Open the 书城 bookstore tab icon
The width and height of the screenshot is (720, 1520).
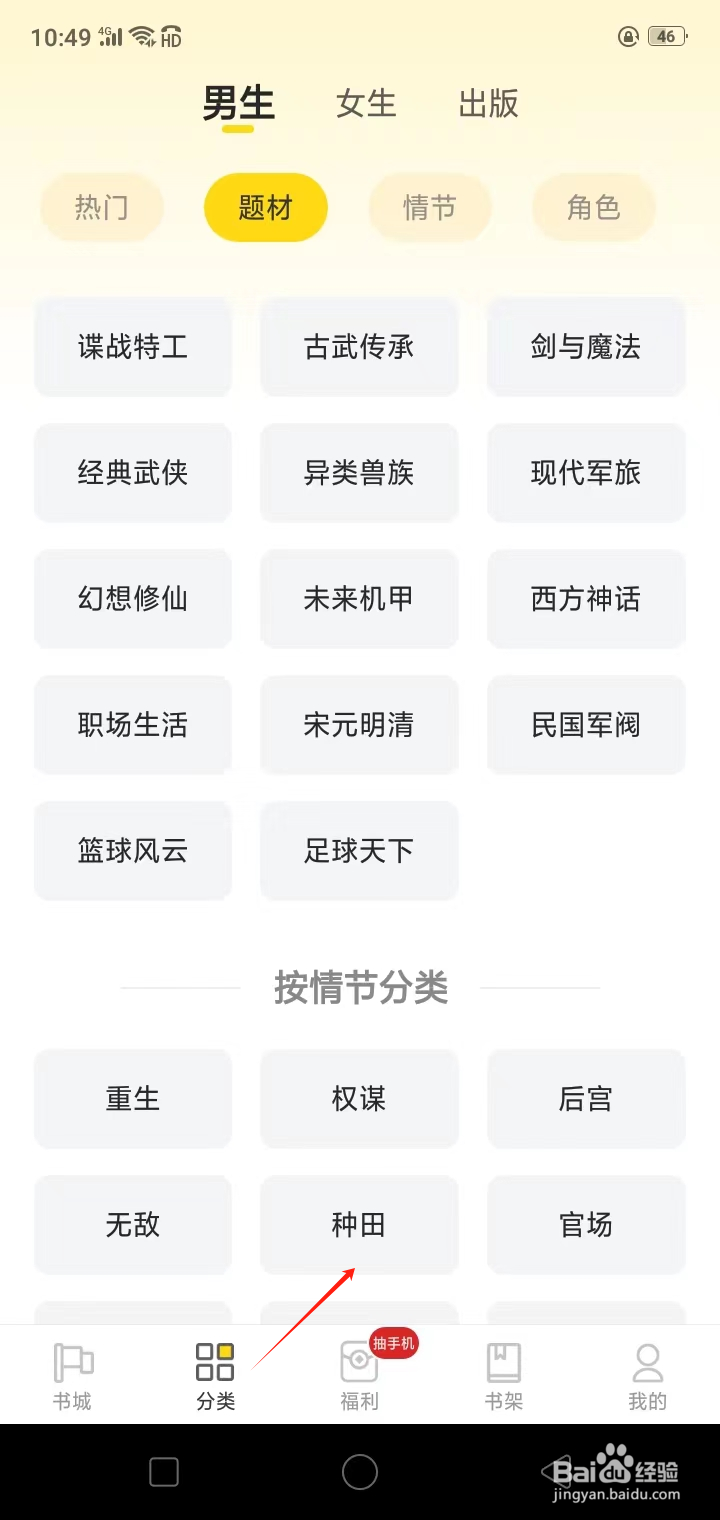(x=70, y=1360)
